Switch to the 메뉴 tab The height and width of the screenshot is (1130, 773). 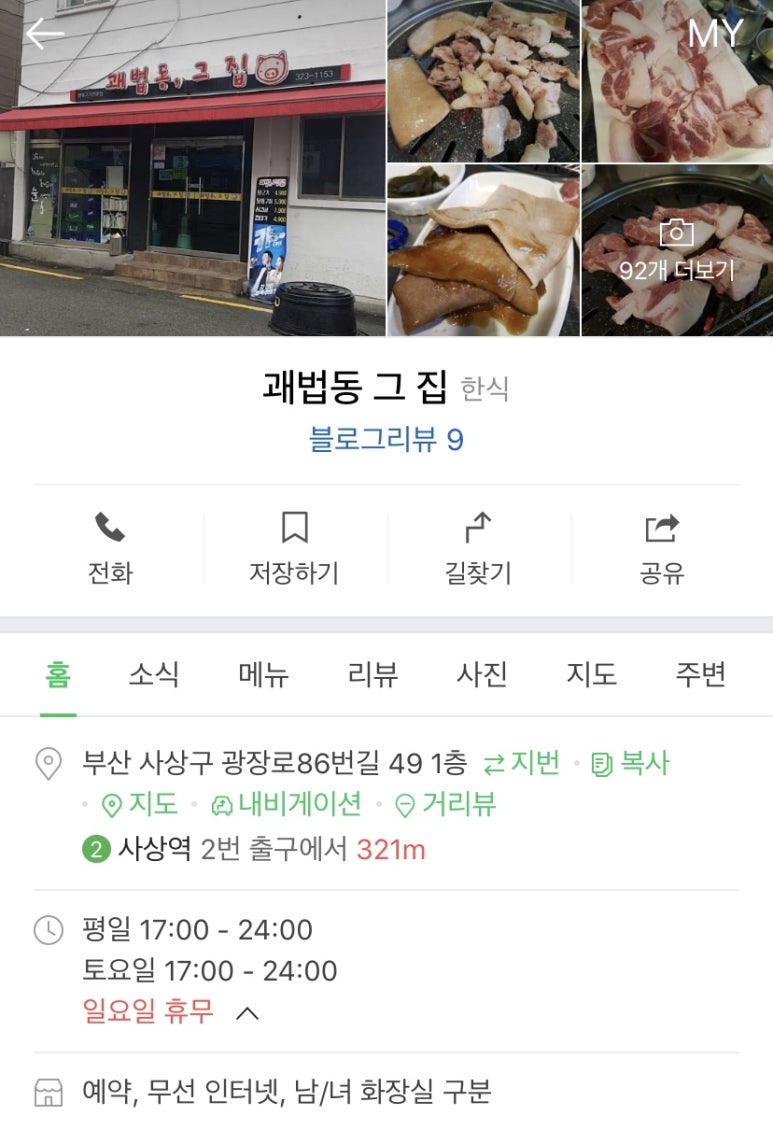click(x=264, y=675)
